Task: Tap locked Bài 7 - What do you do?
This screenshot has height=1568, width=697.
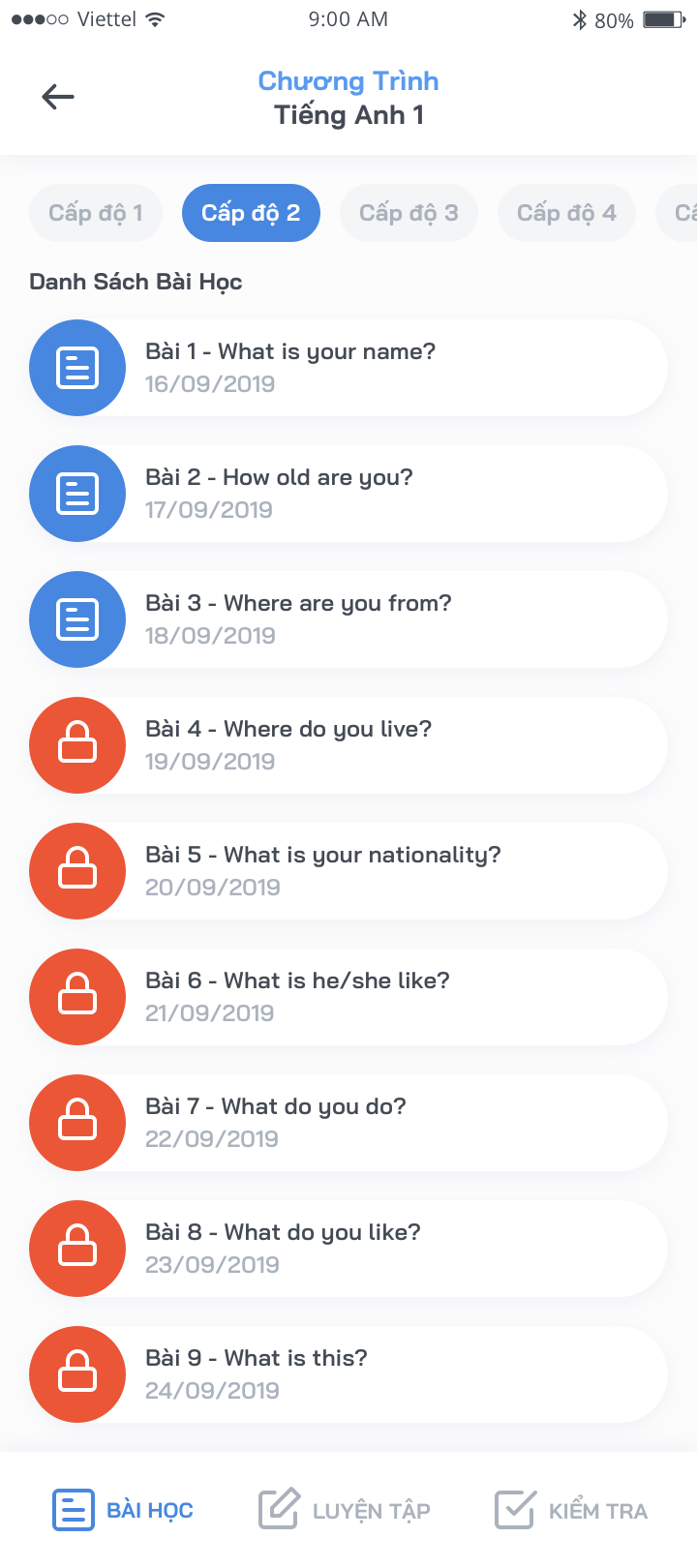Action: point(348,1123)
